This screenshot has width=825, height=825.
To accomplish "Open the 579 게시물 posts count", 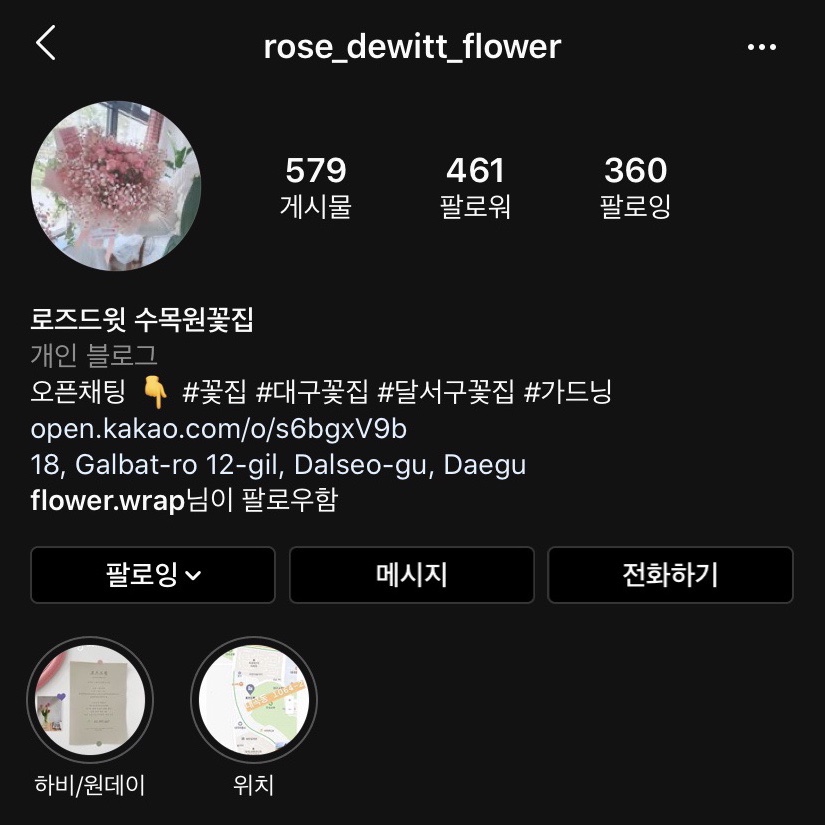I will [x=316, y=186].
